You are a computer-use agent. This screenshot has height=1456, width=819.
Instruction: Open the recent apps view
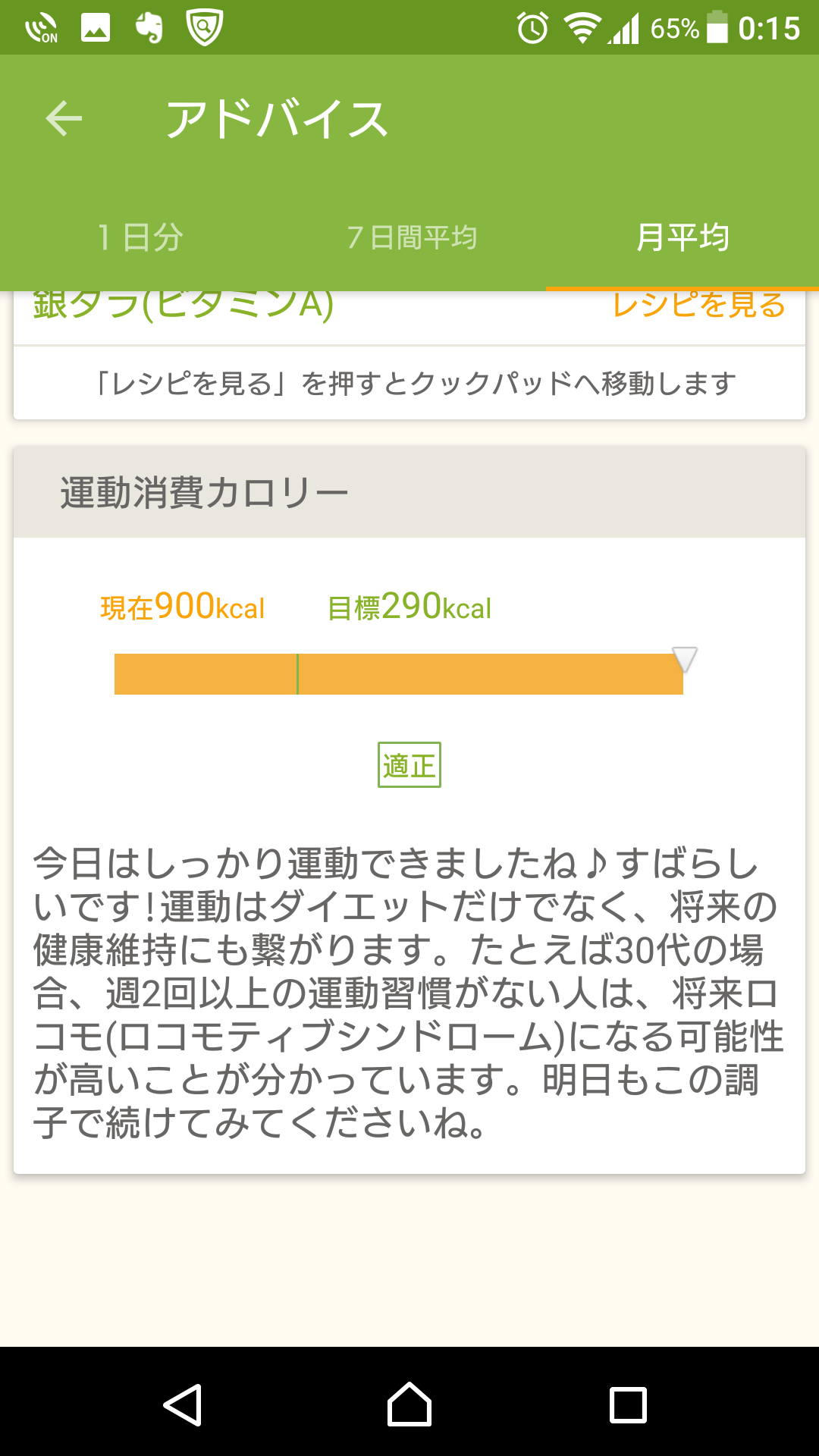click(628, 1404)
